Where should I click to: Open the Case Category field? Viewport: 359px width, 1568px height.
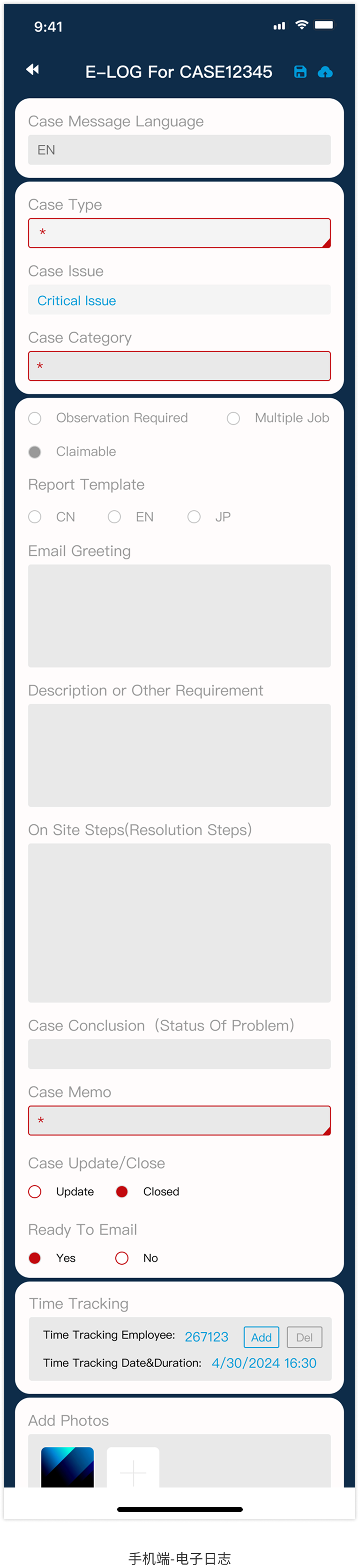pos(179,366)
